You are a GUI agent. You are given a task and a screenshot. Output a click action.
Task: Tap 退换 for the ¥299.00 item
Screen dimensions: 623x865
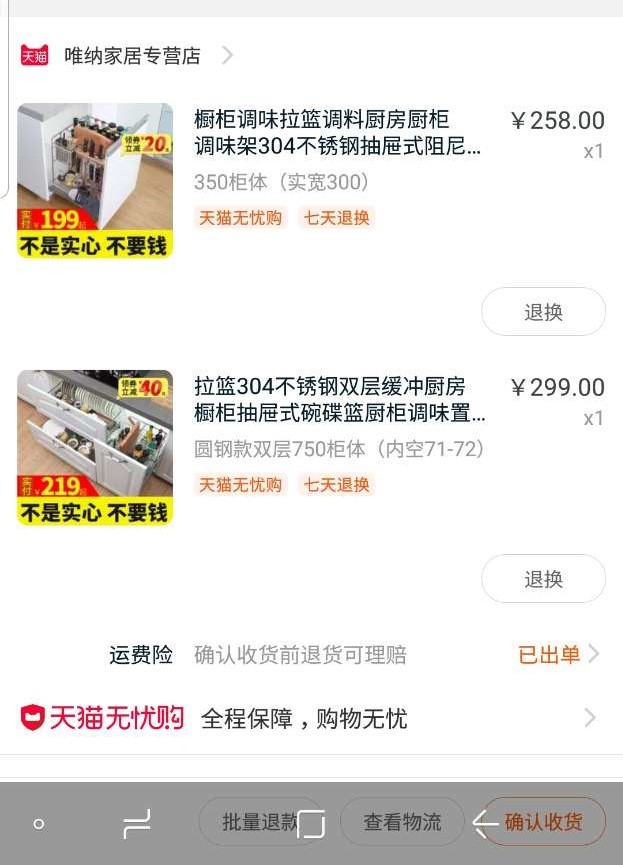click(x=543, y=579)
